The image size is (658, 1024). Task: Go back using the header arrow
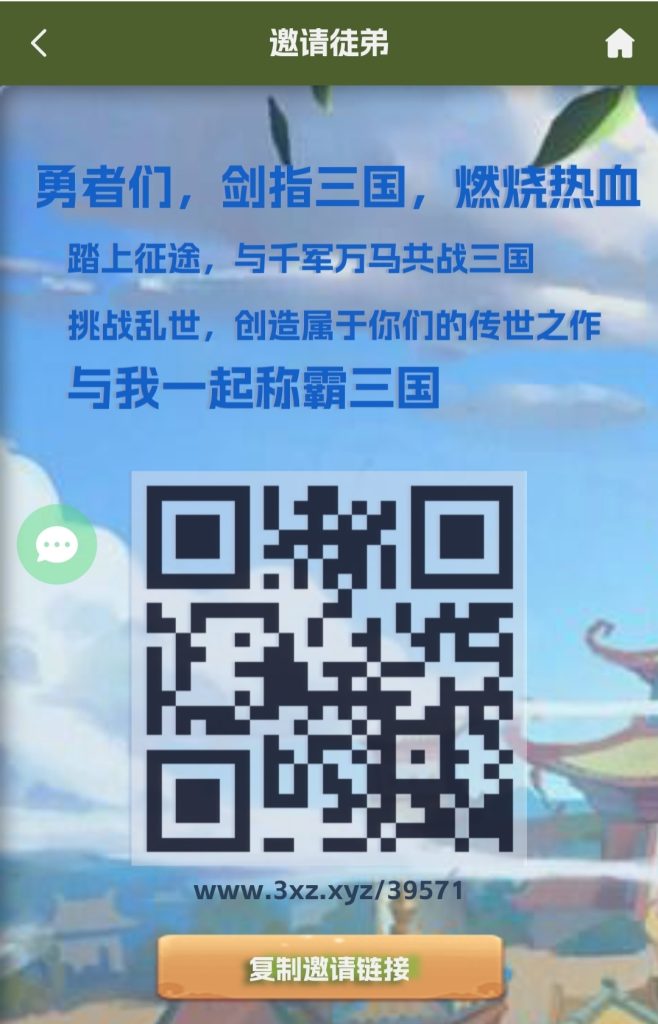(39, 43)
